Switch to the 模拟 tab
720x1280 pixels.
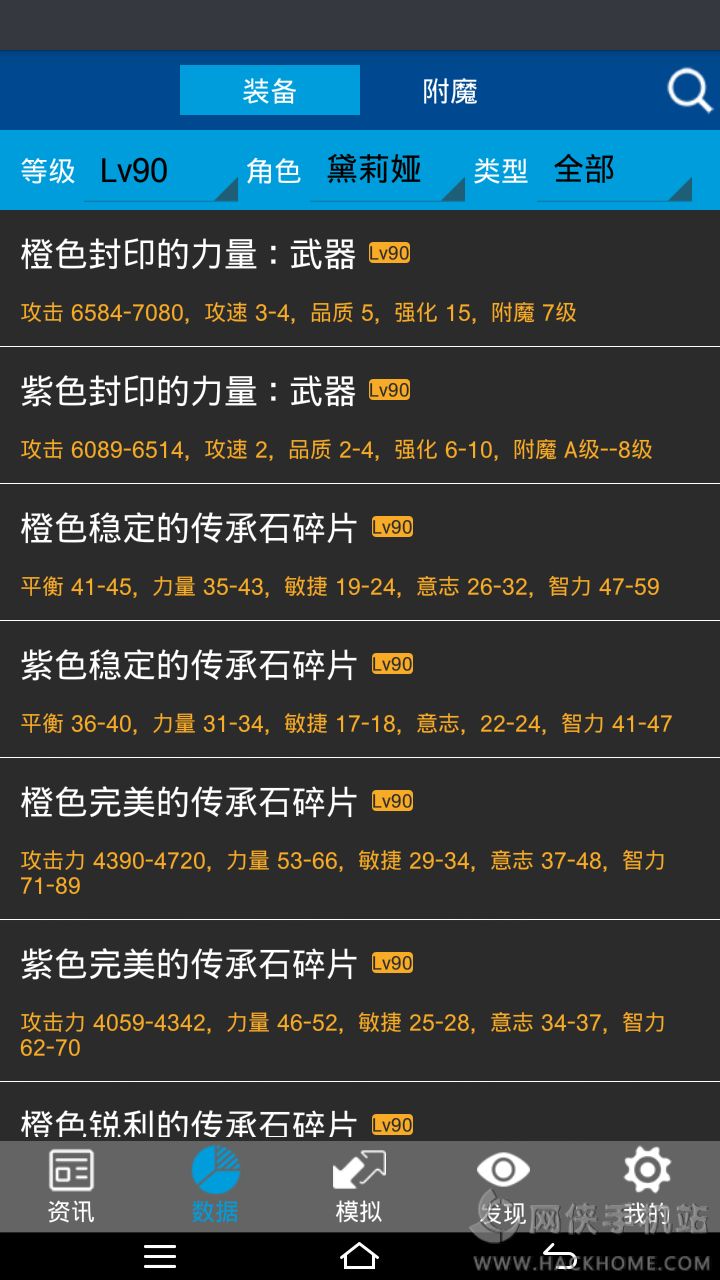coord(359,1186)
